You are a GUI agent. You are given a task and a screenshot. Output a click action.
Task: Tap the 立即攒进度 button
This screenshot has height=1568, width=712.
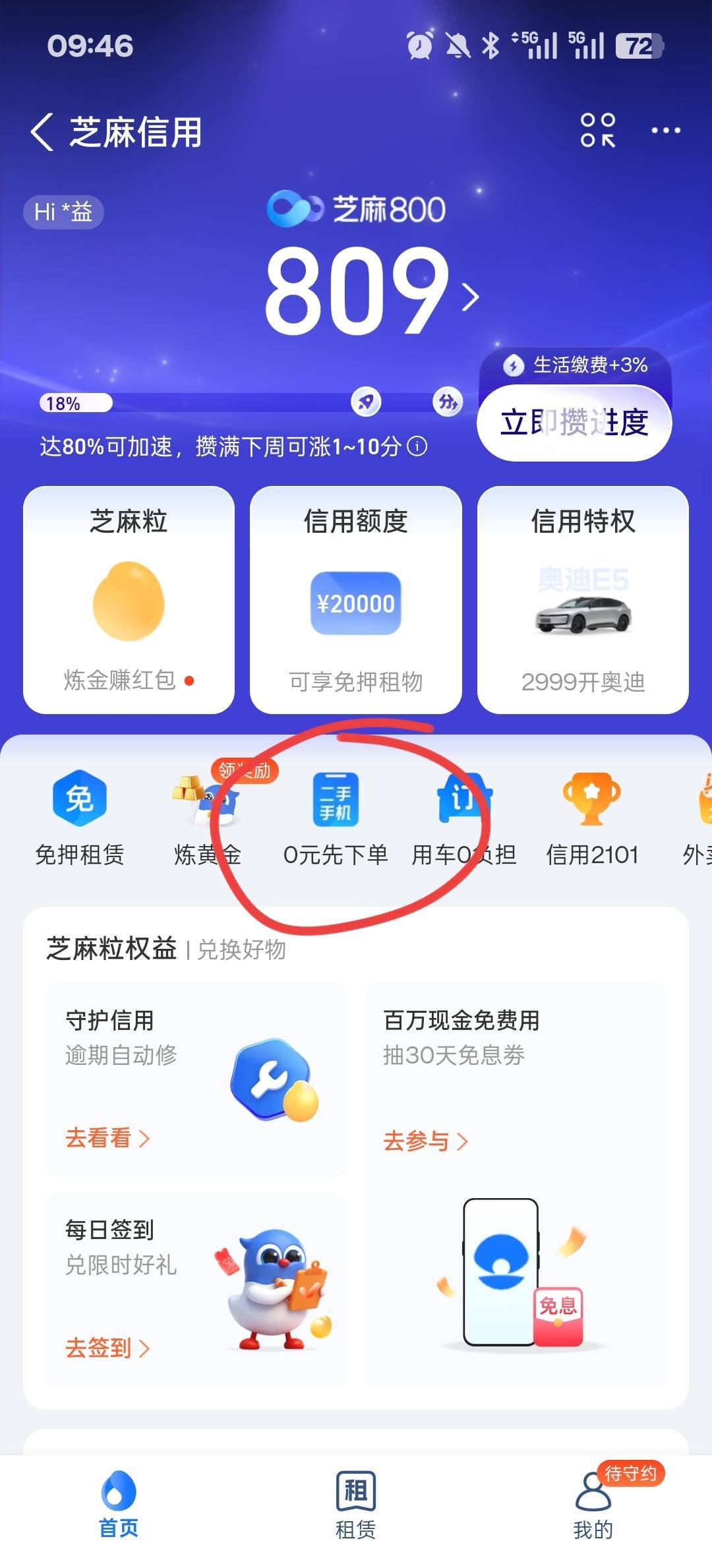pos(574,422)
